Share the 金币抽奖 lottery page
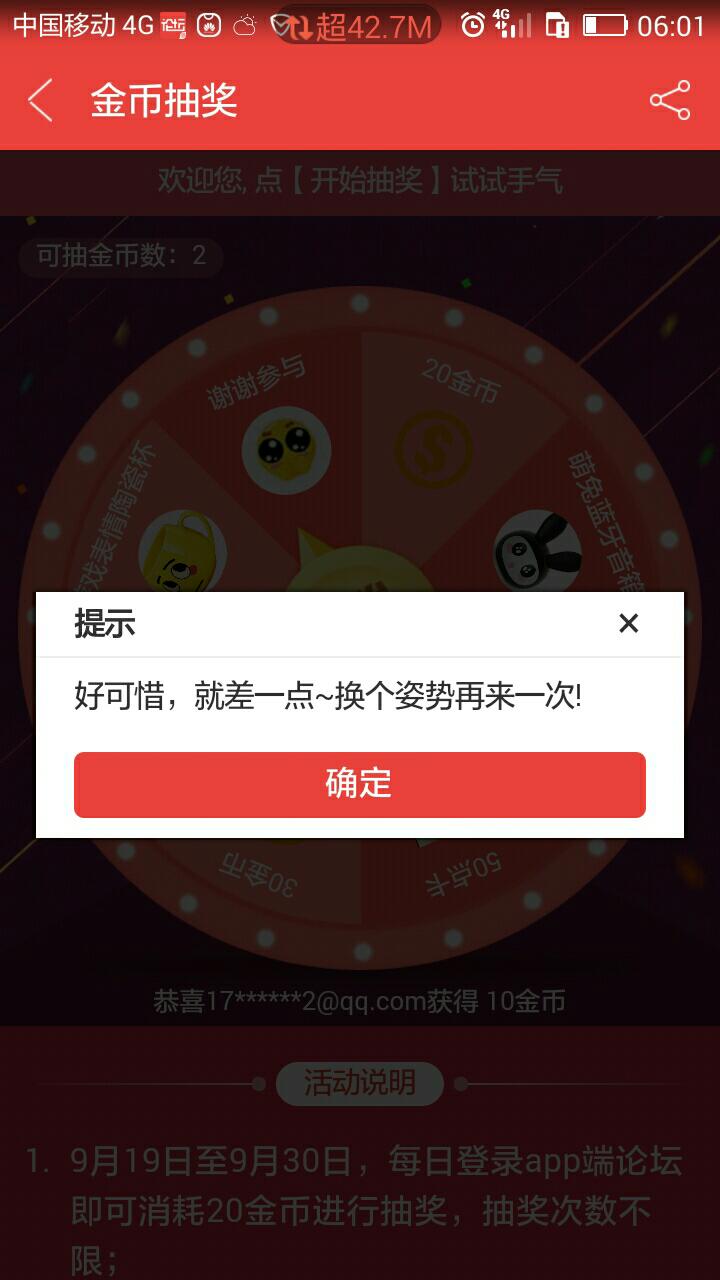Image resolution: width=720 pixels, height=1280 pixels. pyautogui.click(x=669, y=101)
